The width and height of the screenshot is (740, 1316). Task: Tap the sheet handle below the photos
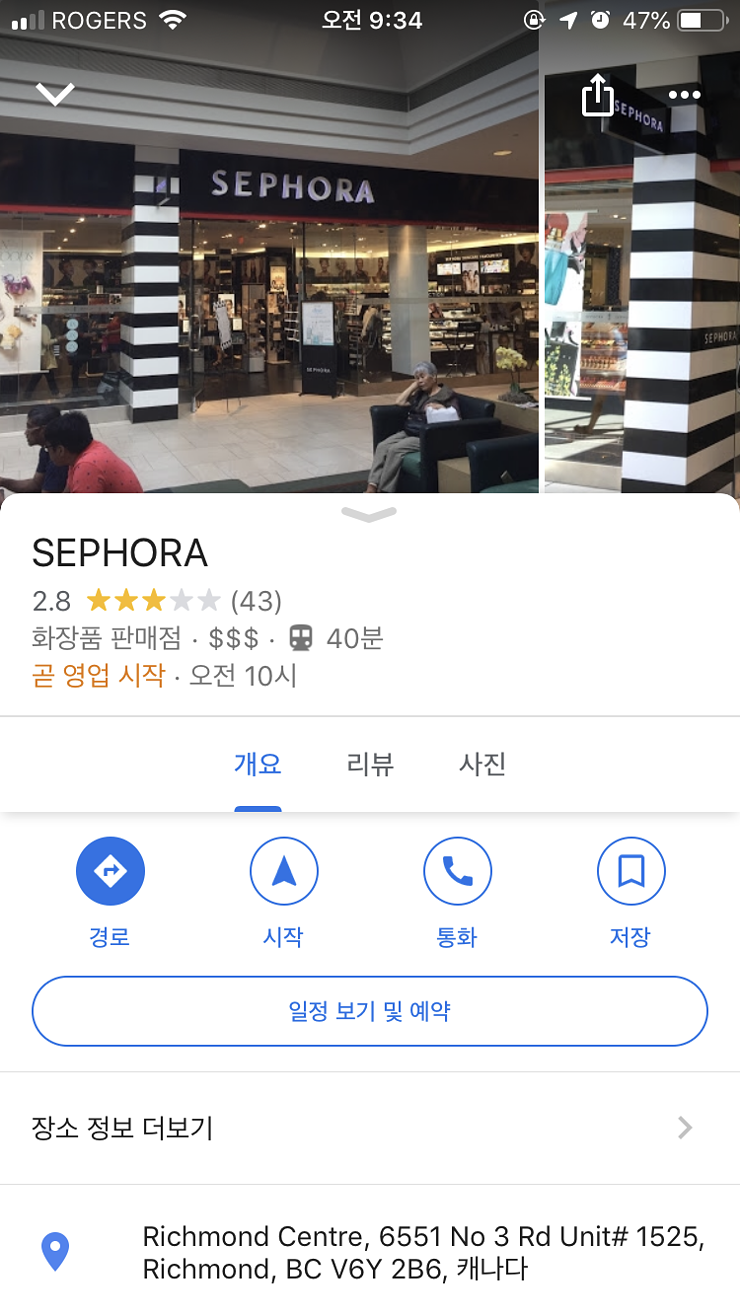(369, 515)
